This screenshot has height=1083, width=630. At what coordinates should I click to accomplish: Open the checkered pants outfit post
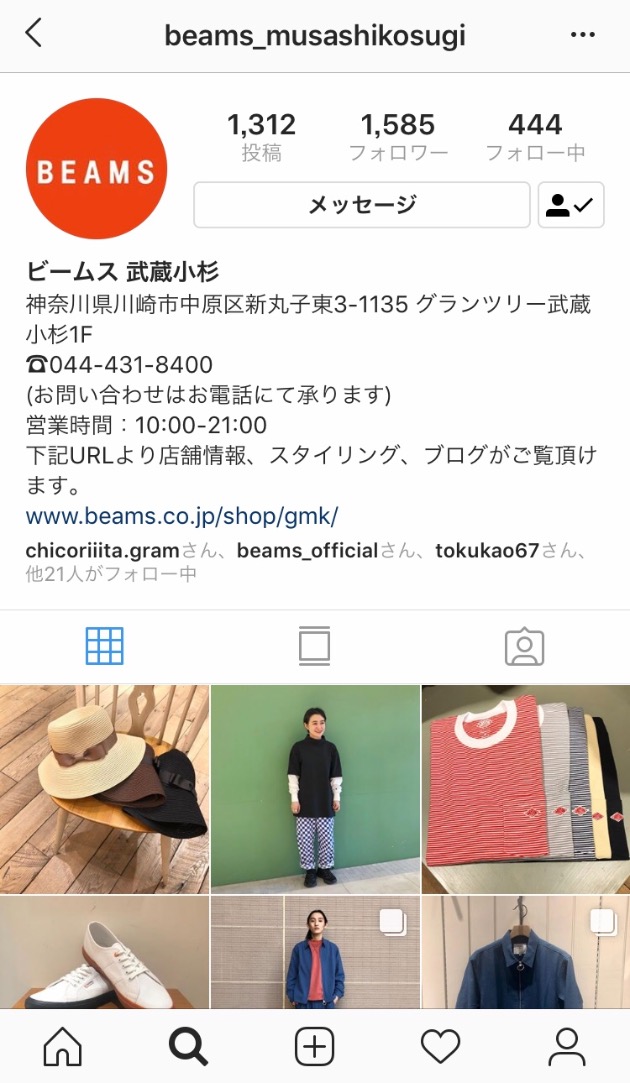tap(315, 789)
